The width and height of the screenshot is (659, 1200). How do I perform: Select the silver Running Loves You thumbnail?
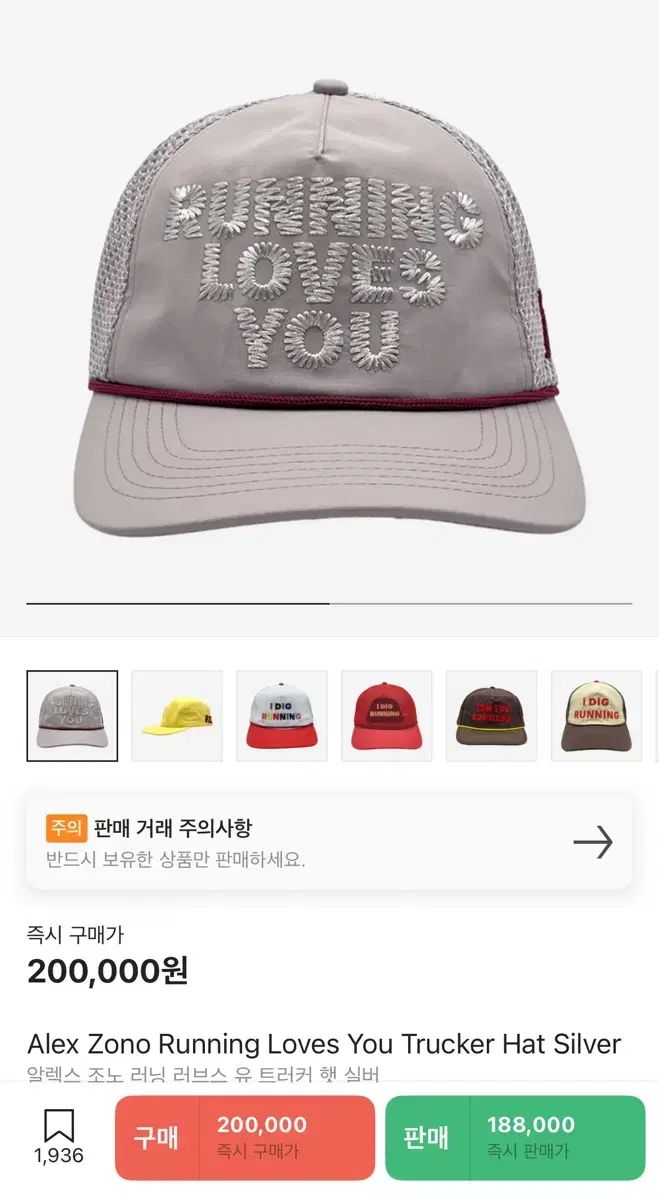(72, 716)
